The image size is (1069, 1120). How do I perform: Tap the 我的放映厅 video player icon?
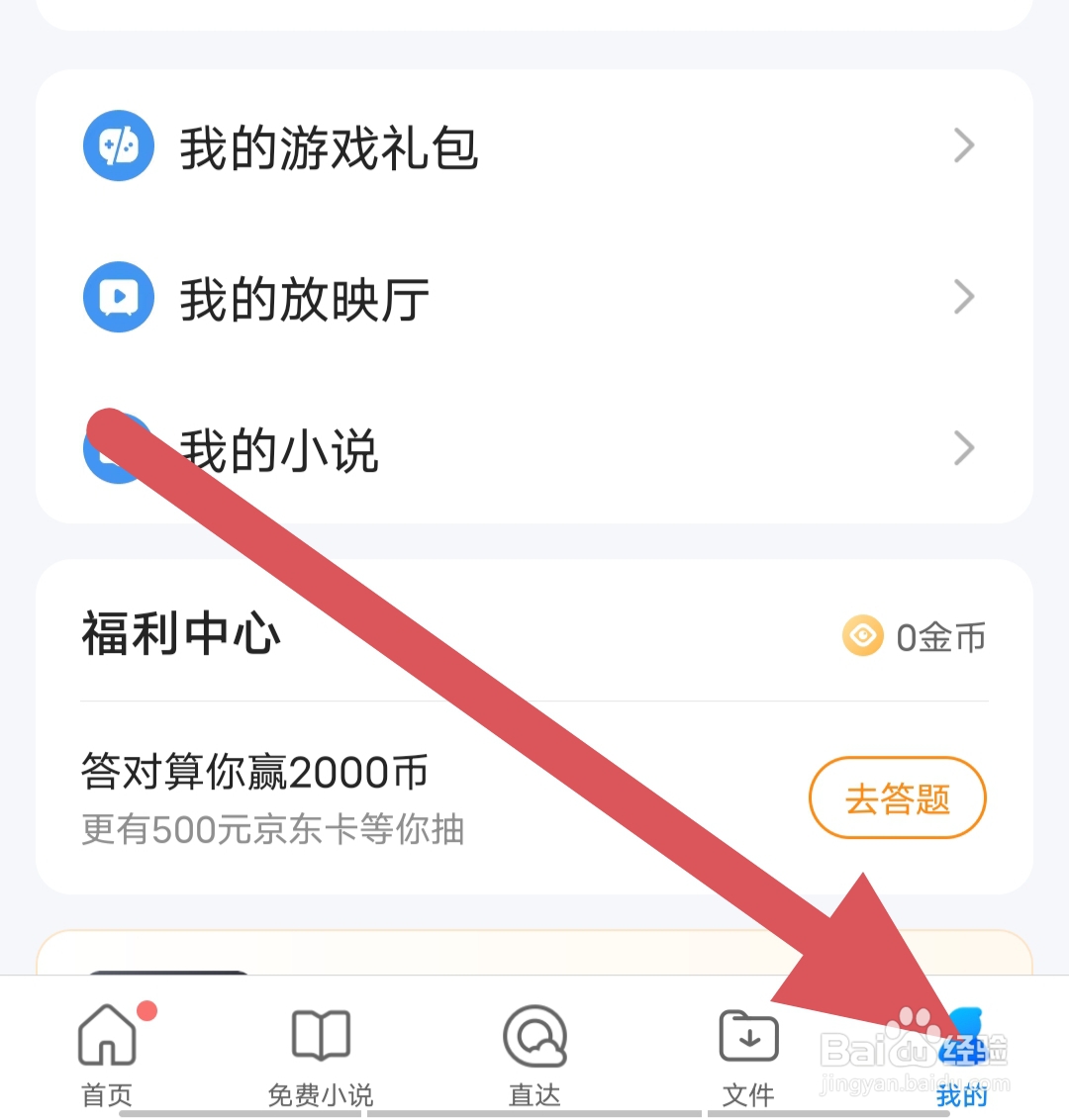118,297
